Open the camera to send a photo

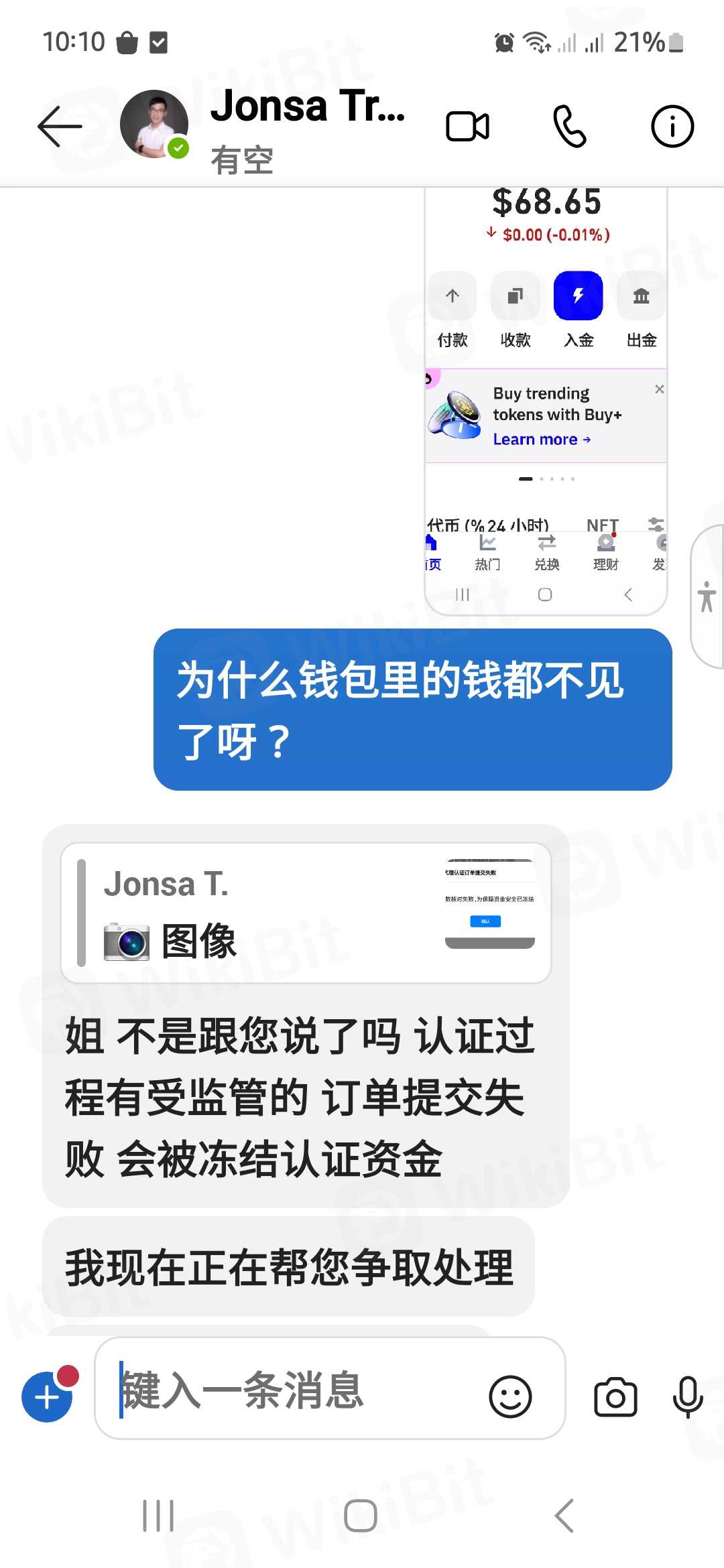click(x=615, y=1397)
